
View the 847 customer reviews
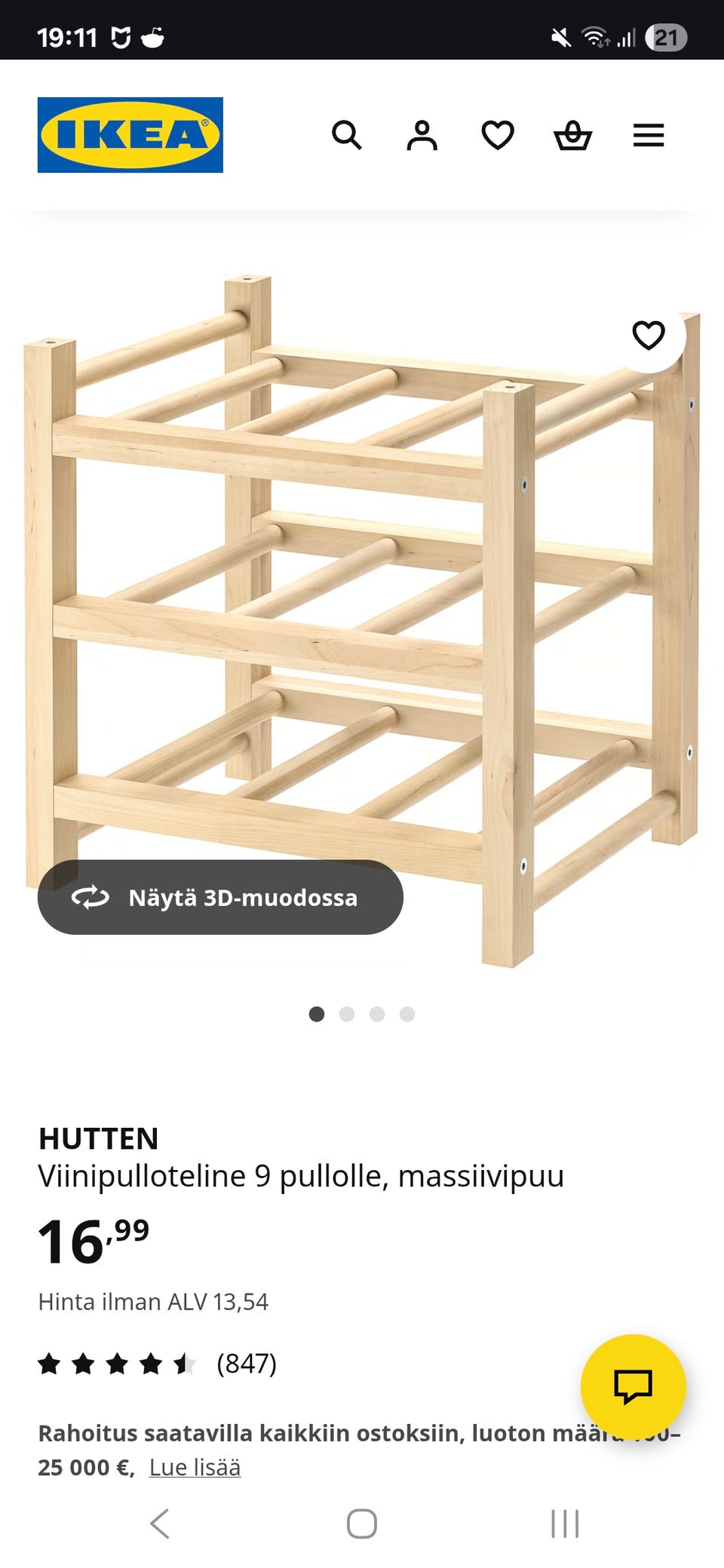tap(247, 1363)
